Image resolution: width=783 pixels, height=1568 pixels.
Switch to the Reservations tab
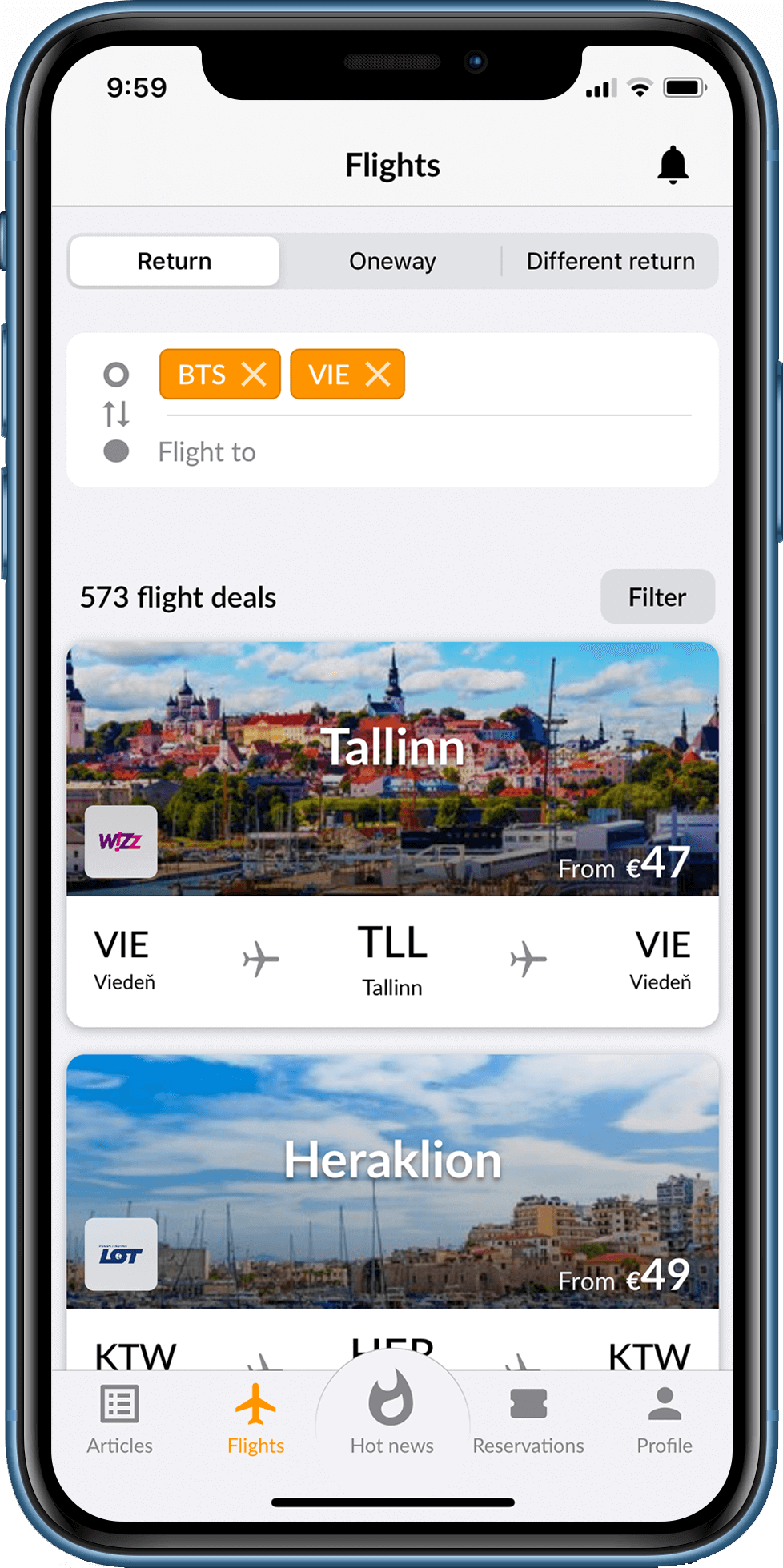528,1420
